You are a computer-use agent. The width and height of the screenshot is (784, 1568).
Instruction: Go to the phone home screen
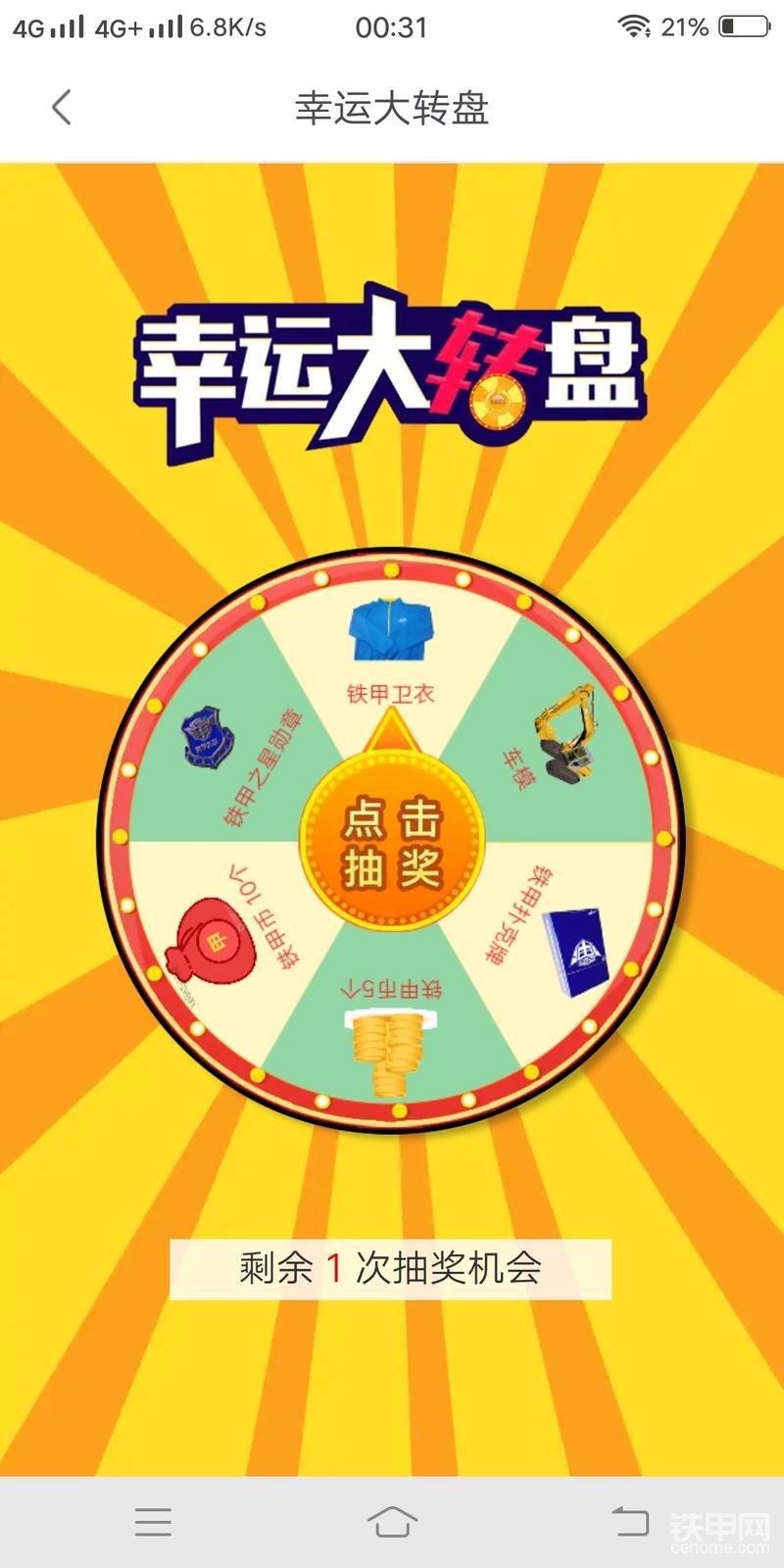click(x=392, y=1522)
